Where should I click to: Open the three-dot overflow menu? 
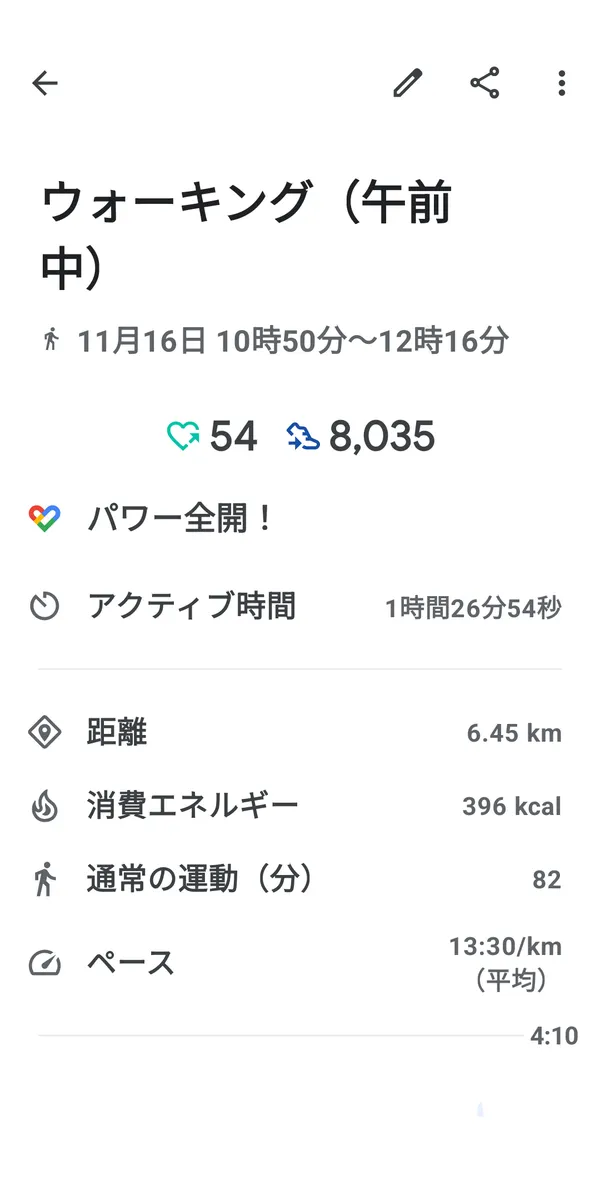coord(562,84)
